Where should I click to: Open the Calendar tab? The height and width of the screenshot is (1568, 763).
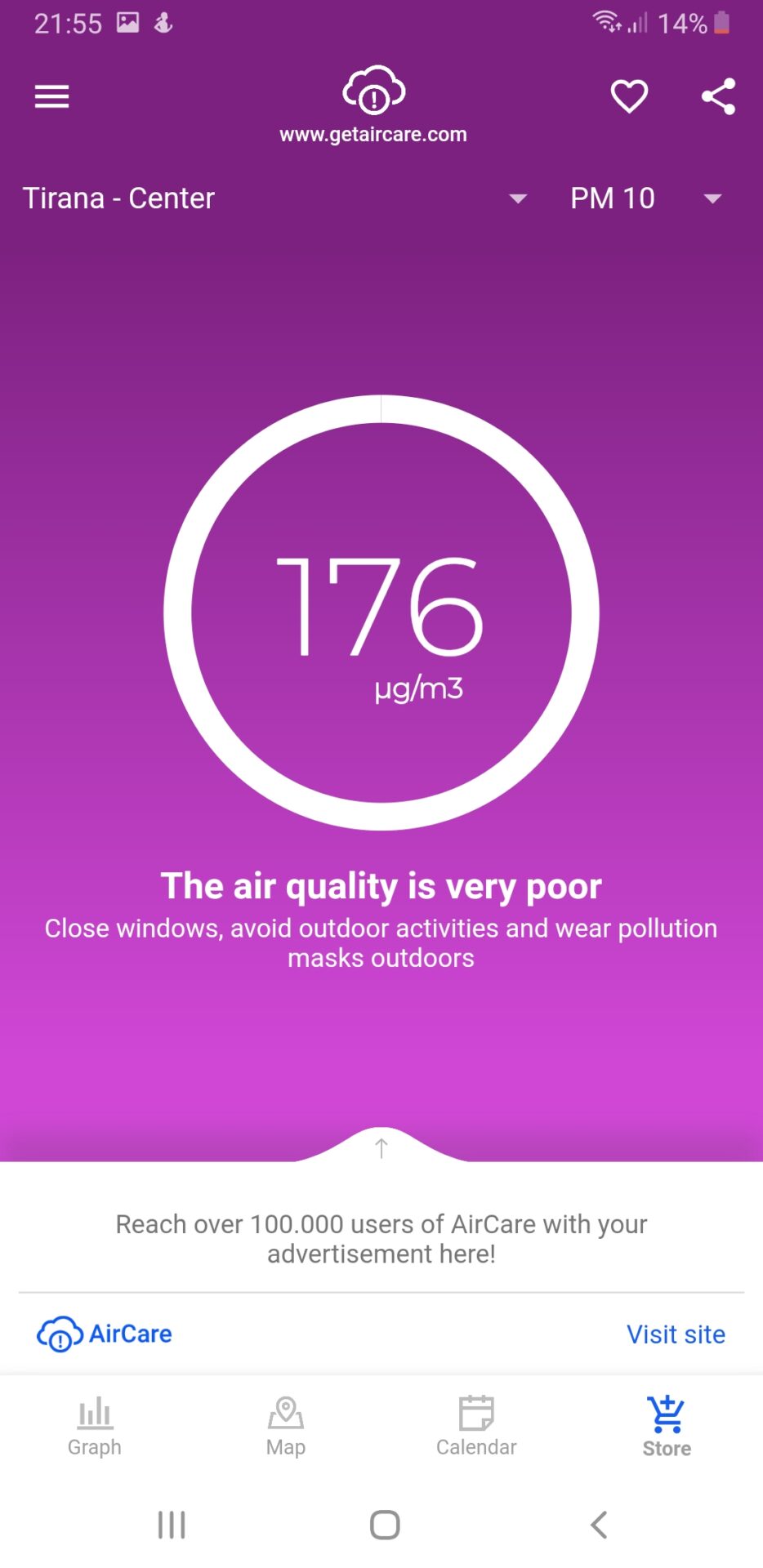coord(476,1427)
